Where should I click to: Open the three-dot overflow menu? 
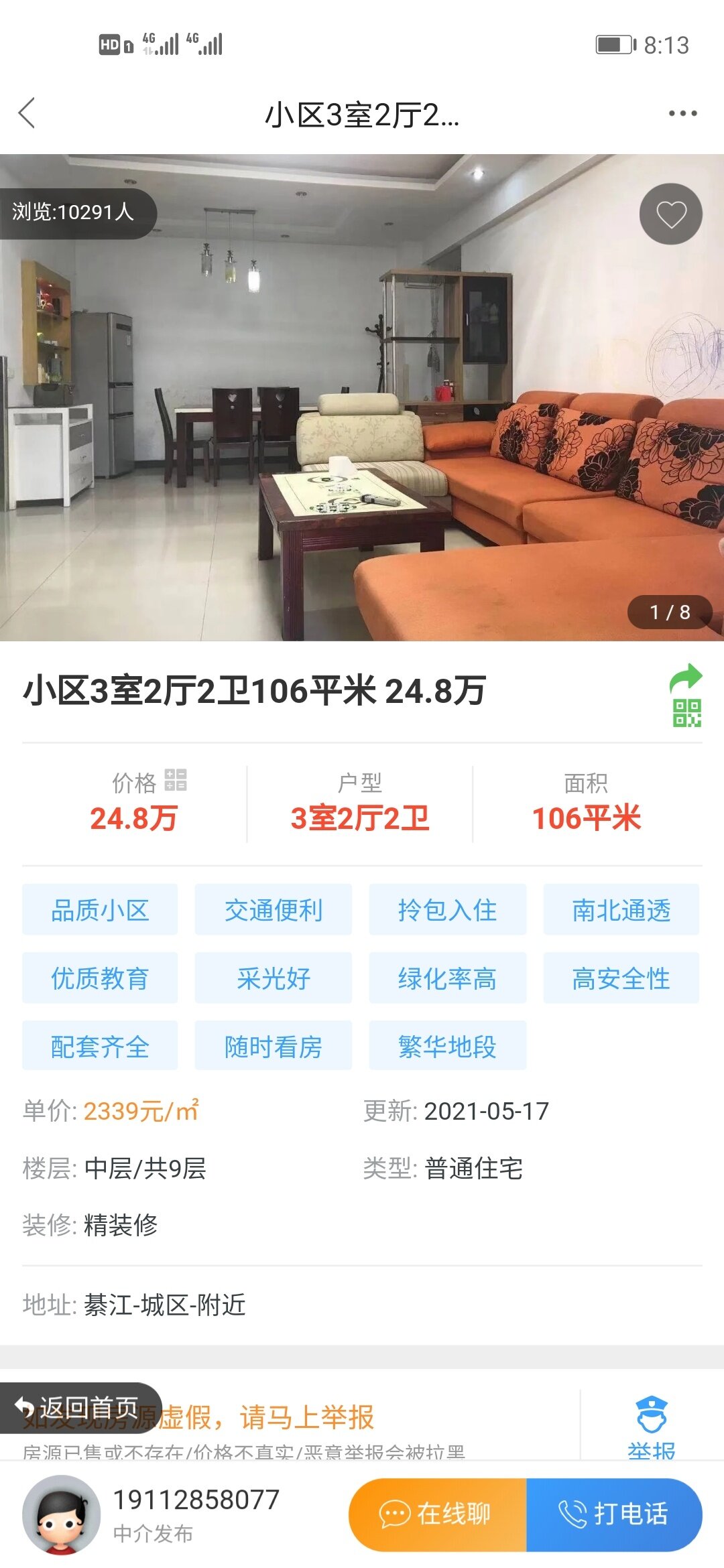tap(682, 113)
